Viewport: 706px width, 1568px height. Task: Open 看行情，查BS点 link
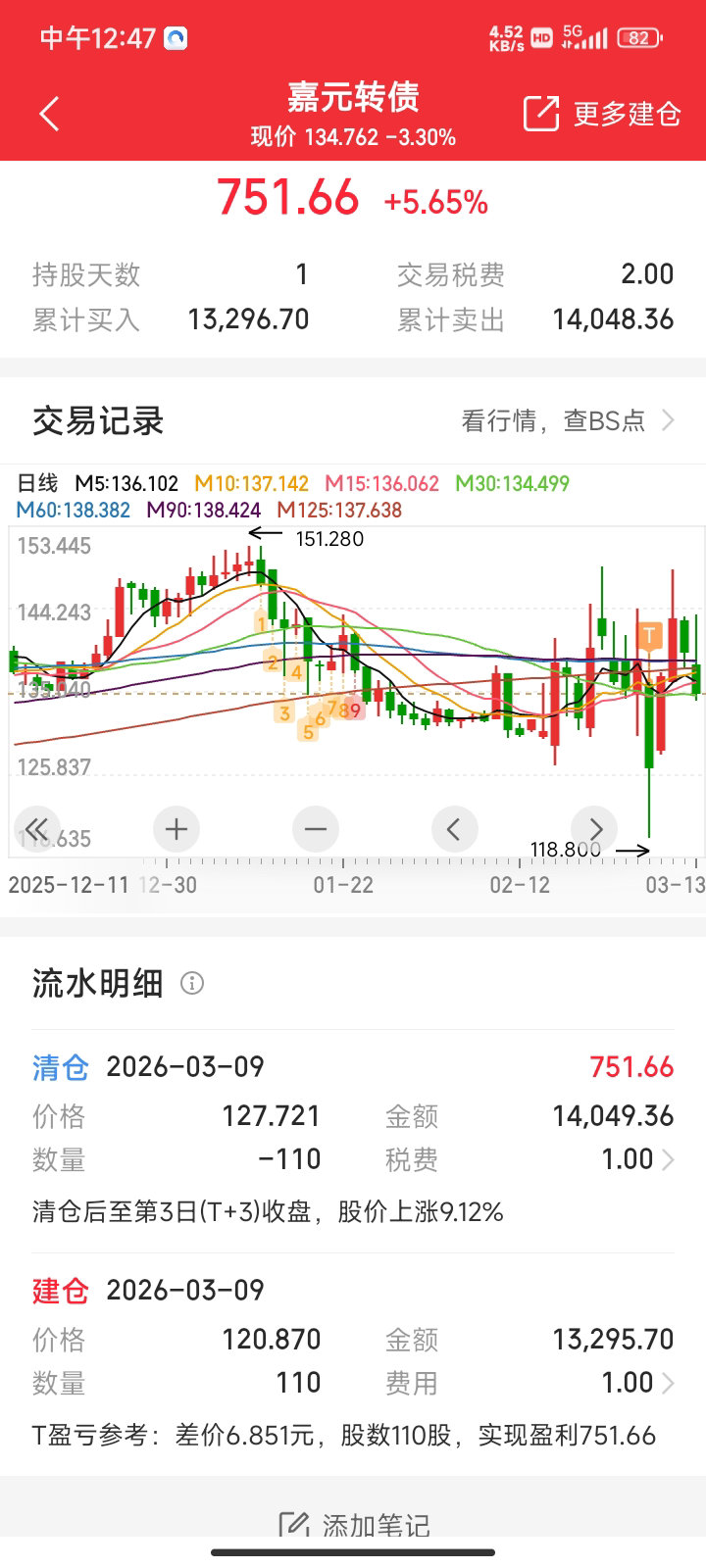(x=568, y=420)
